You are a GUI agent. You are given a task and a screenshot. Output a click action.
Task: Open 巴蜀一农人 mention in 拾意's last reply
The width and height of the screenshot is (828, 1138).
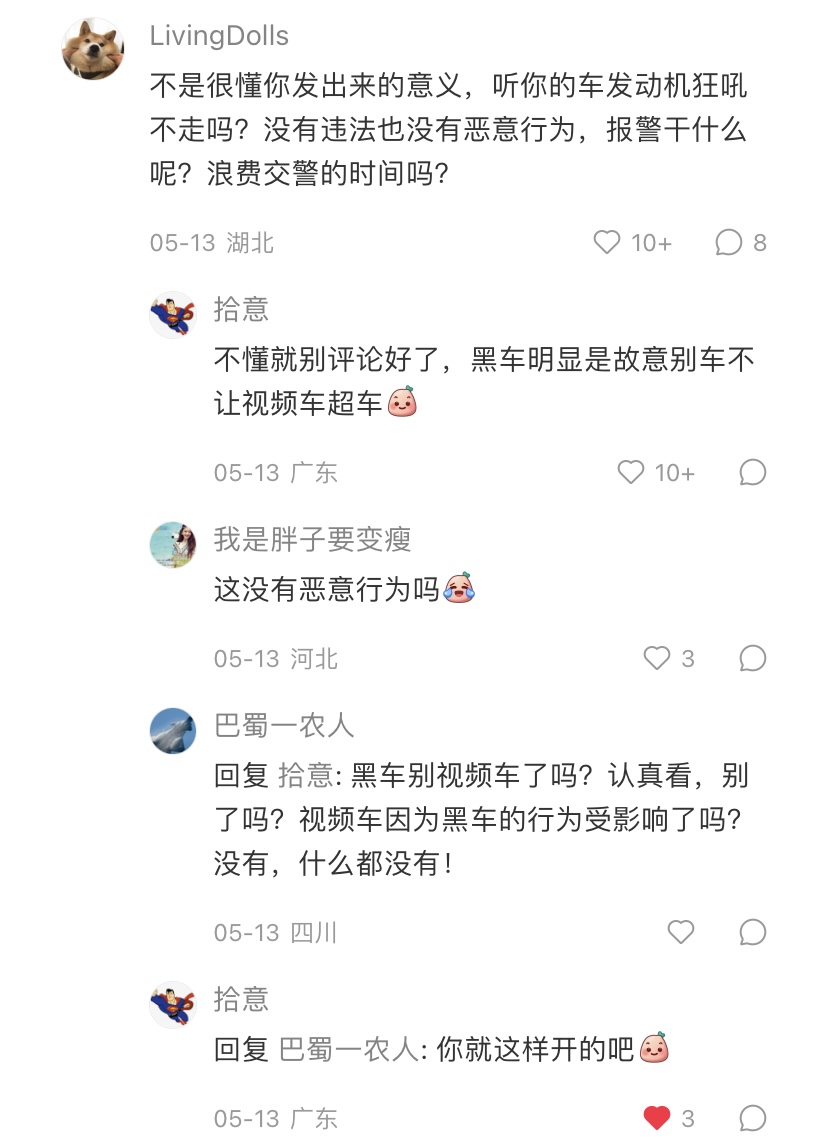[348, 1050]
